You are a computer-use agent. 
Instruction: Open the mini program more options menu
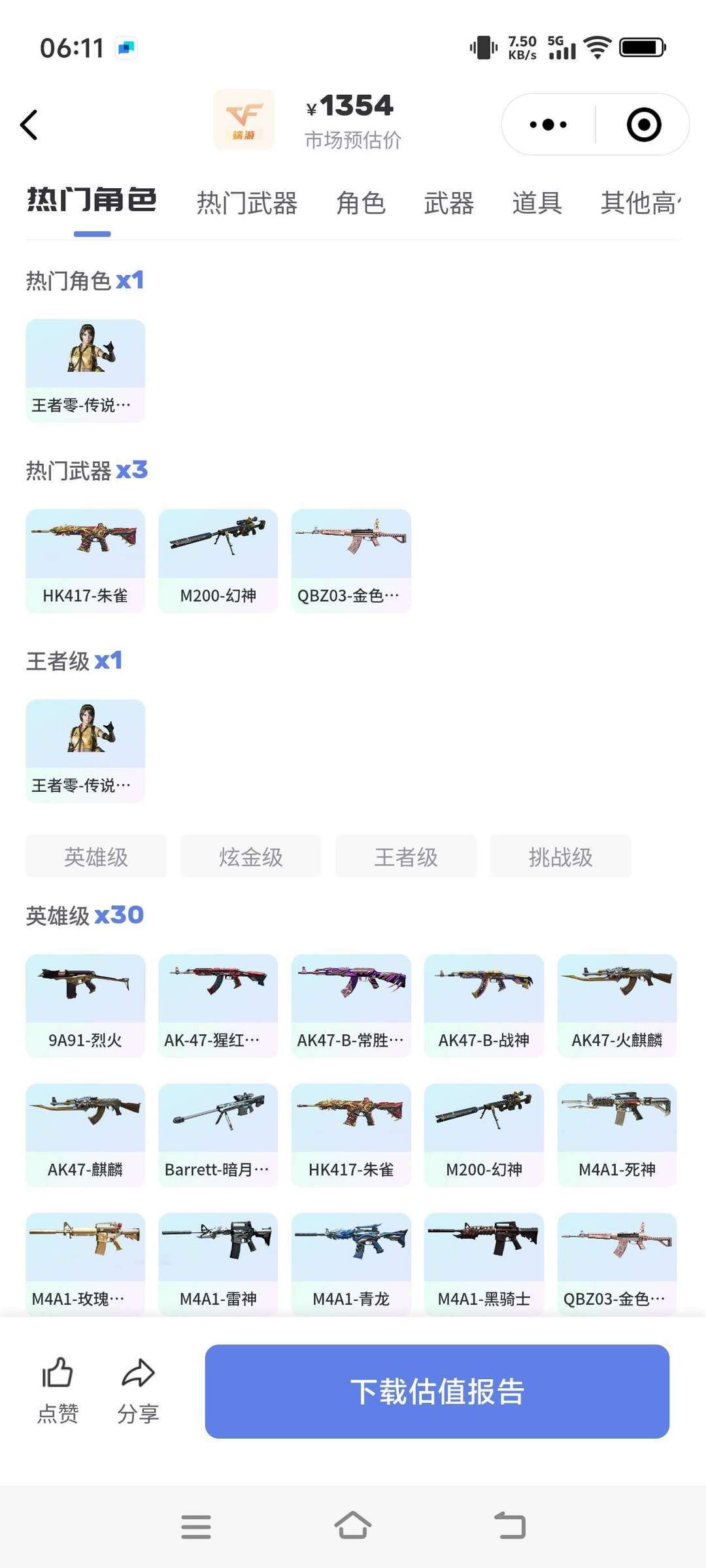(548, 124)
